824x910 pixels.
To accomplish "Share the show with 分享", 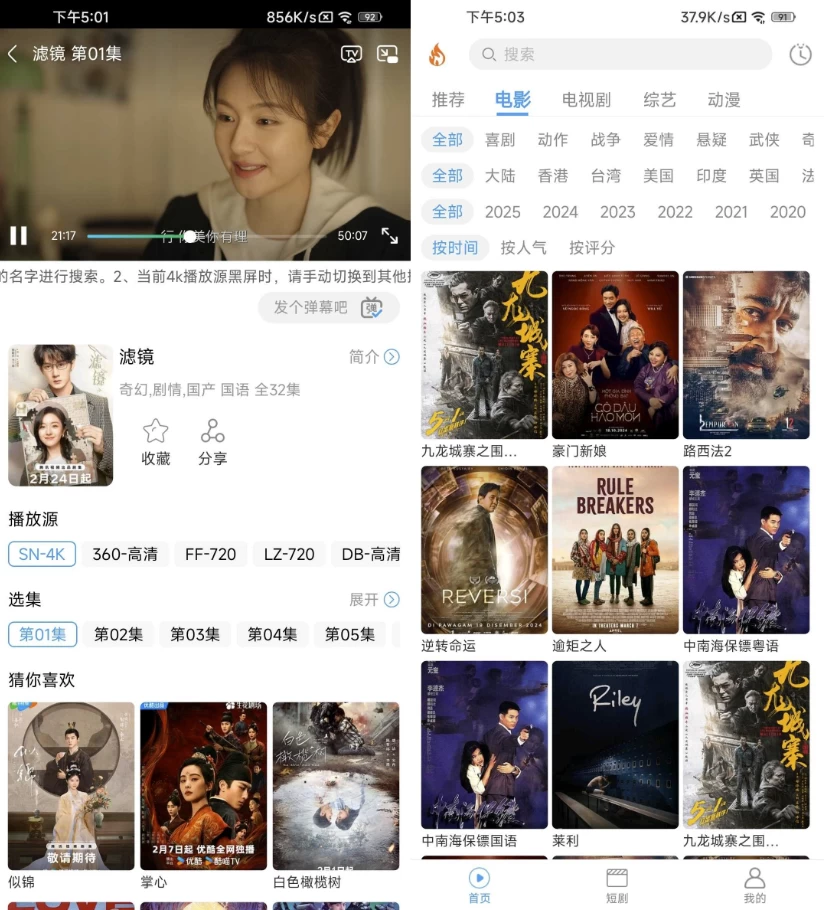I will point(212,442).
